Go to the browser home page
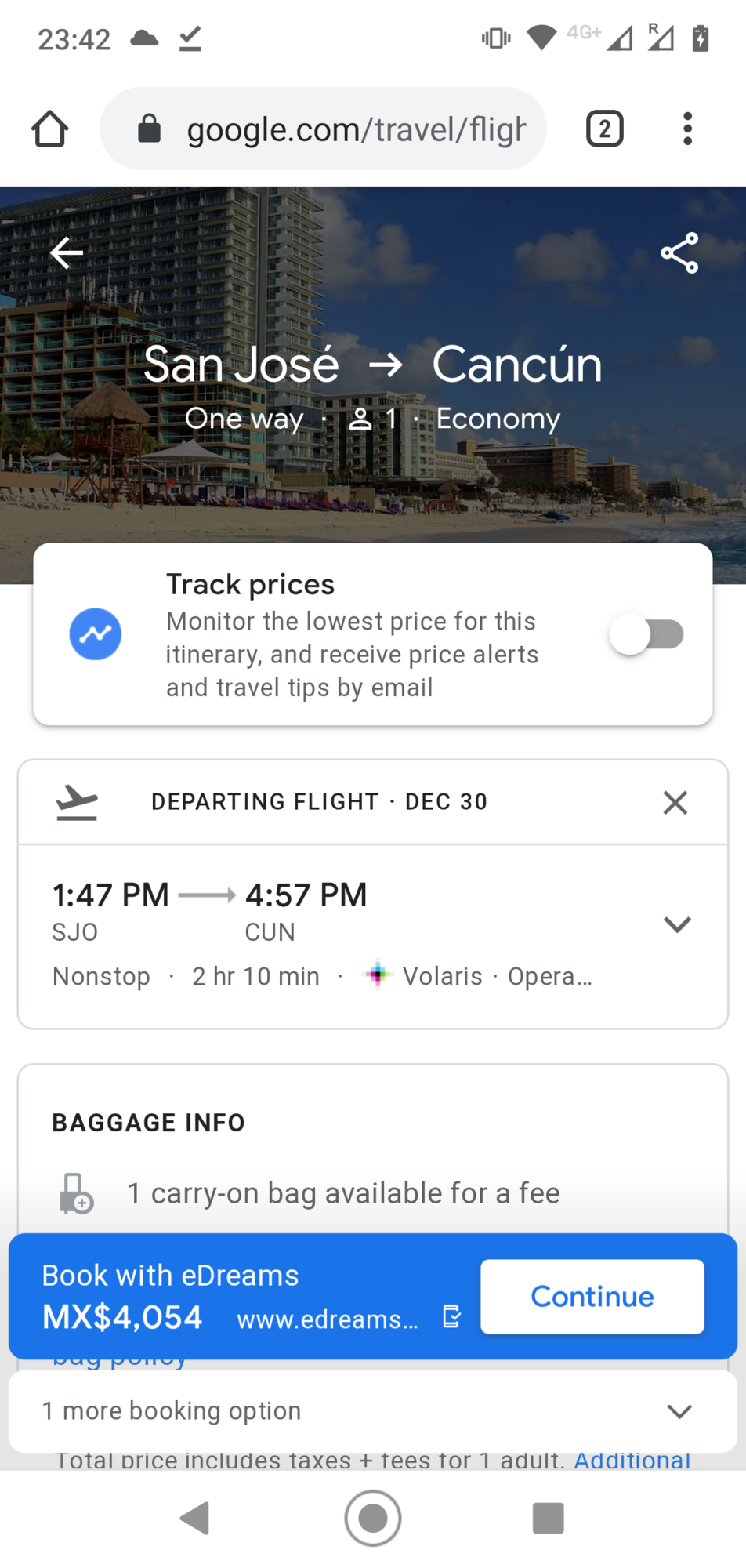The width and height of the screenshot is (746, 1568). tap(50, 129)
